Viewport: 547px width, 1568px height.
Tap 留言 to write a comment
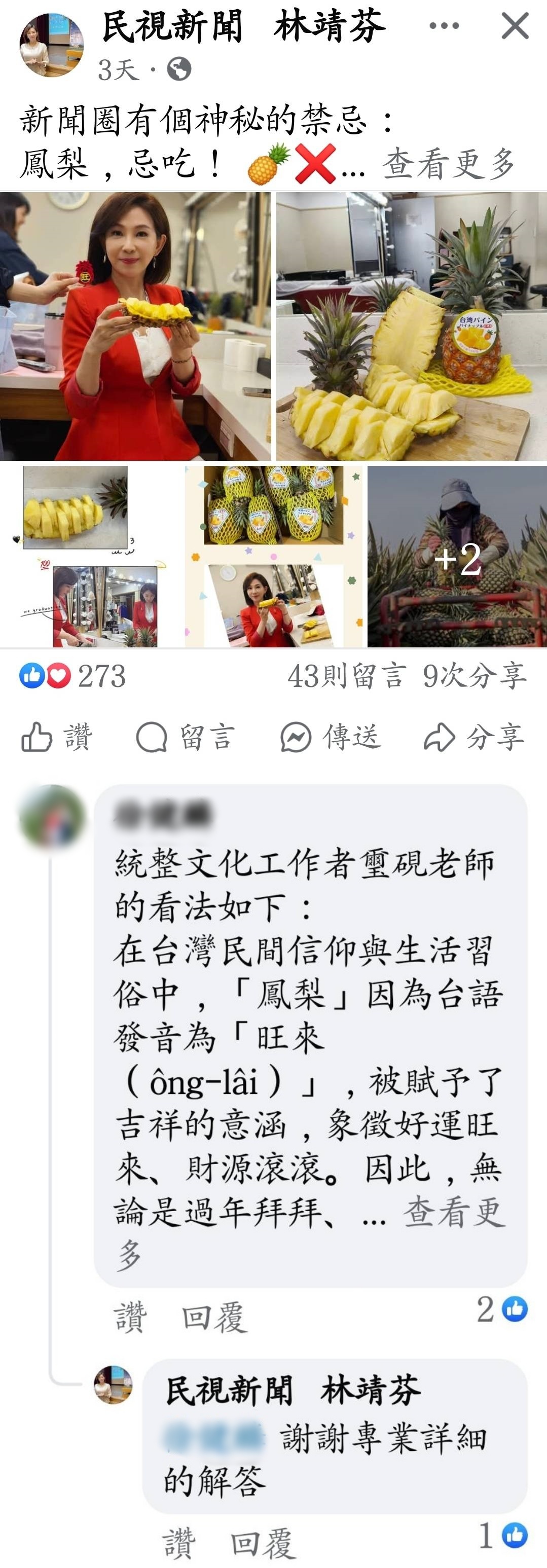pyautogui.click(x=186, y=737)
